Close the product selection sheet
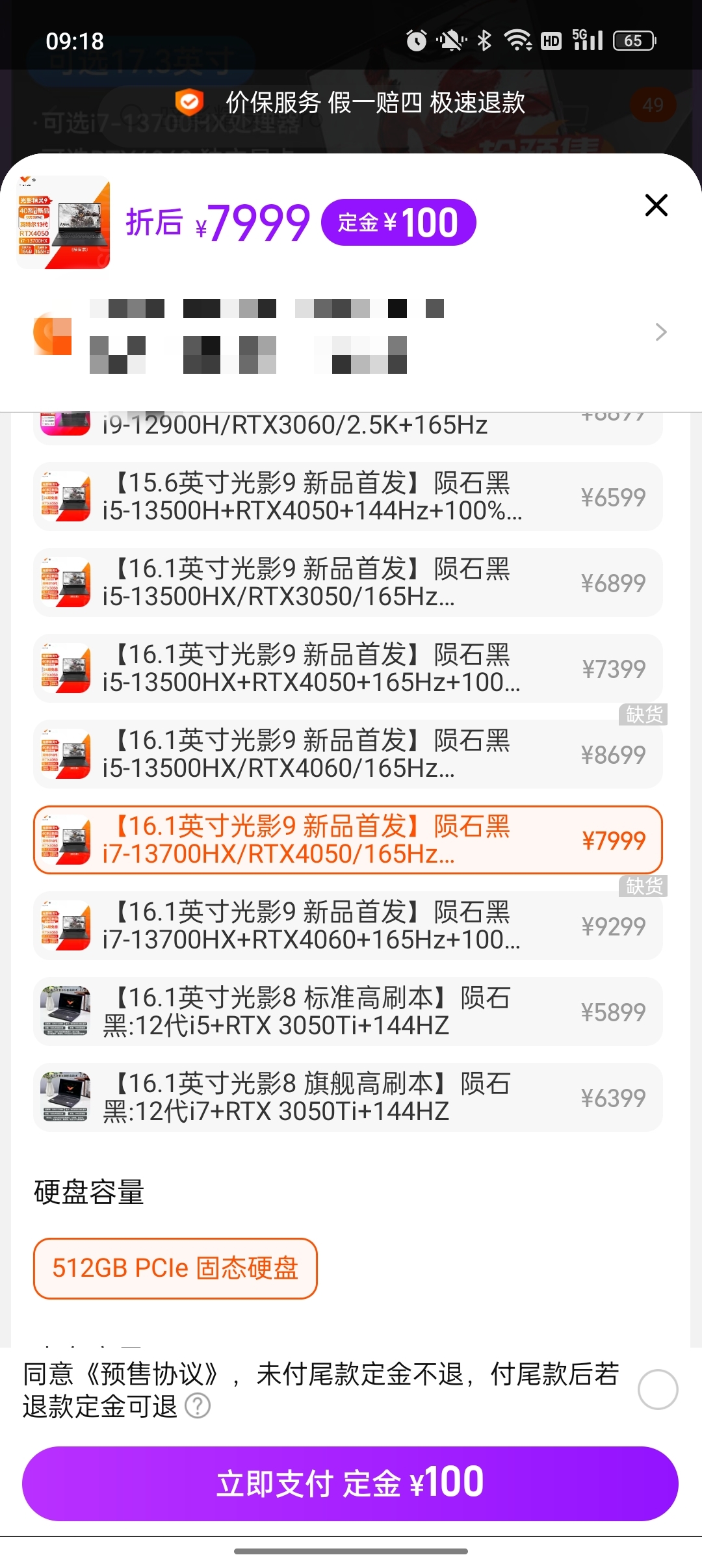This screenshot has height=1568, width=702. (656, 205)
